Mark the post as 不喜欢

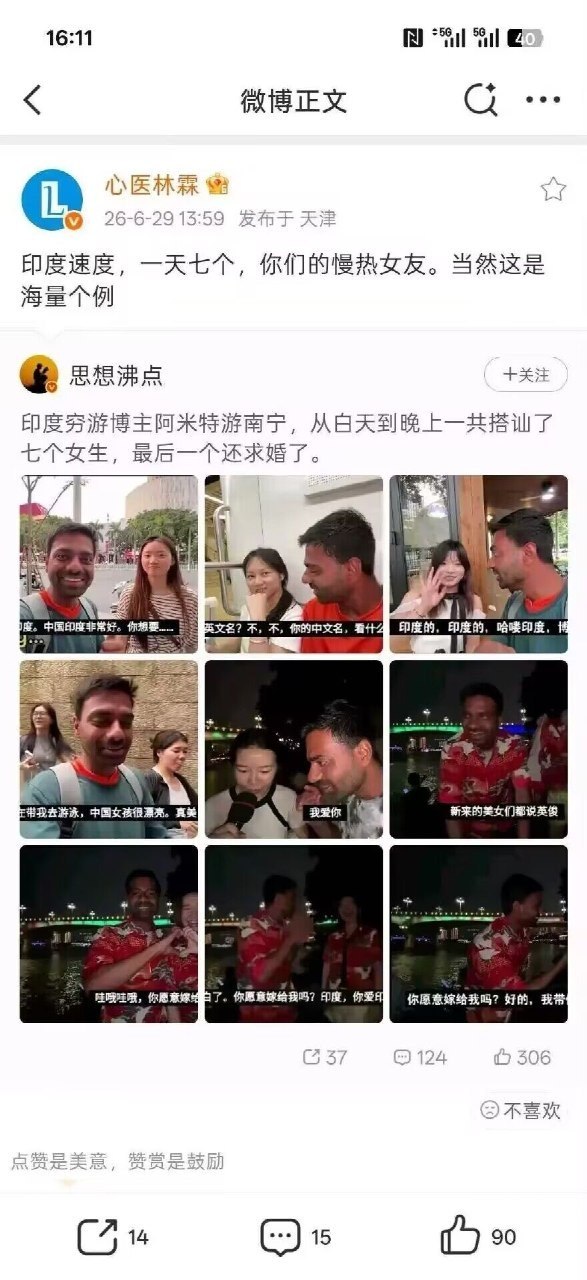click(520, 1110)
